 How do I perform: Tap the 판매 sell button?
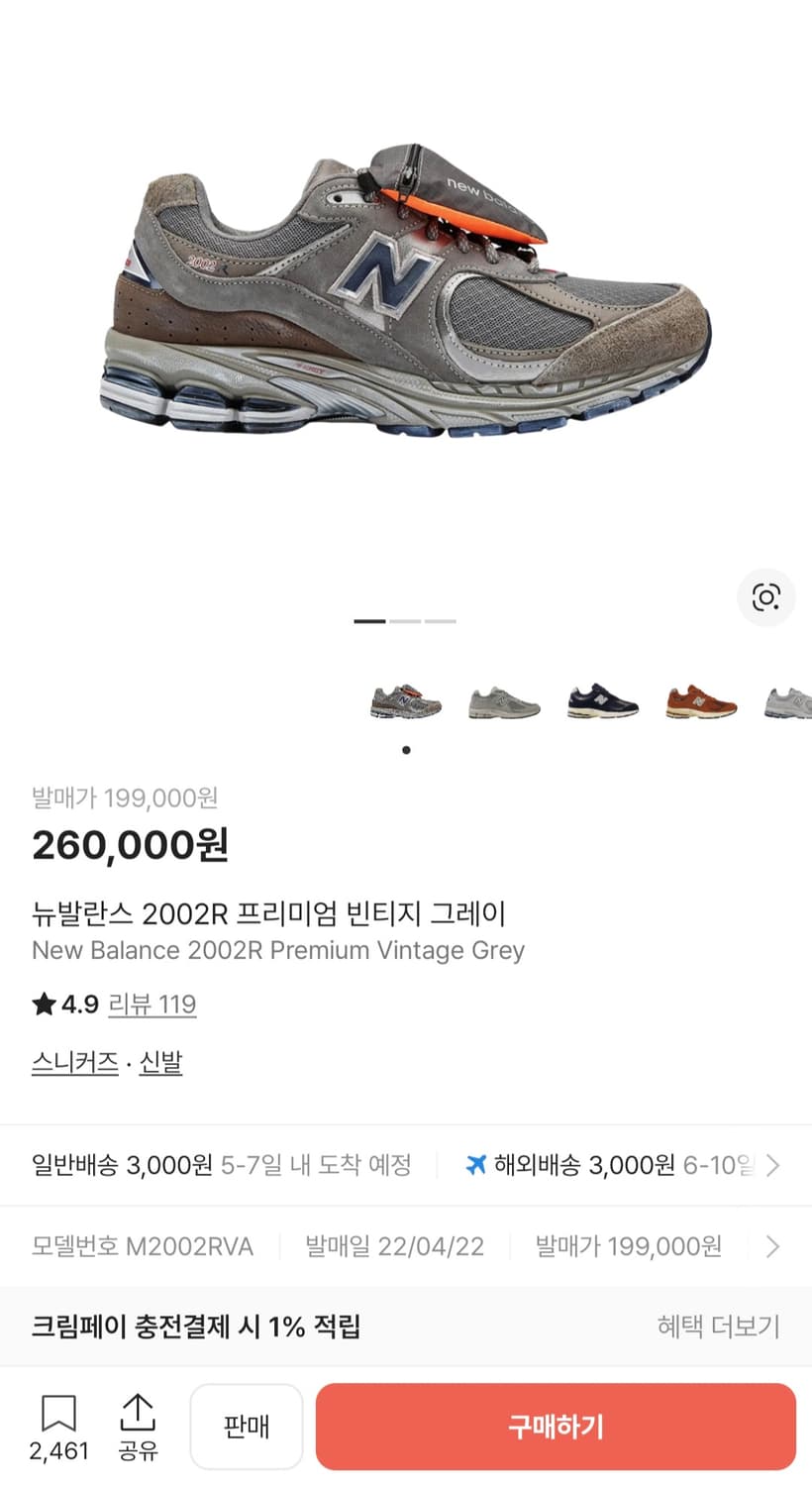[247, 1427]
